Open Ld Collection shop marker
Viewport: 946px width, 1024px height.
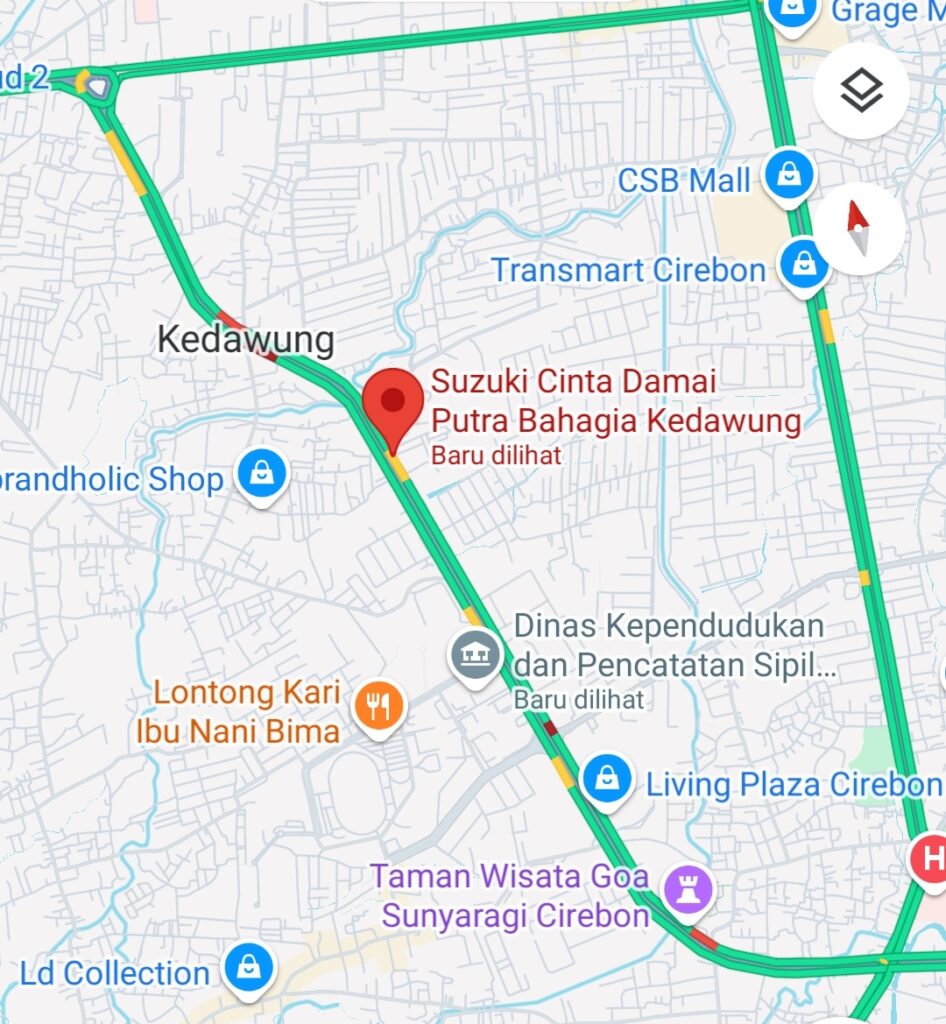click(249, 969)
